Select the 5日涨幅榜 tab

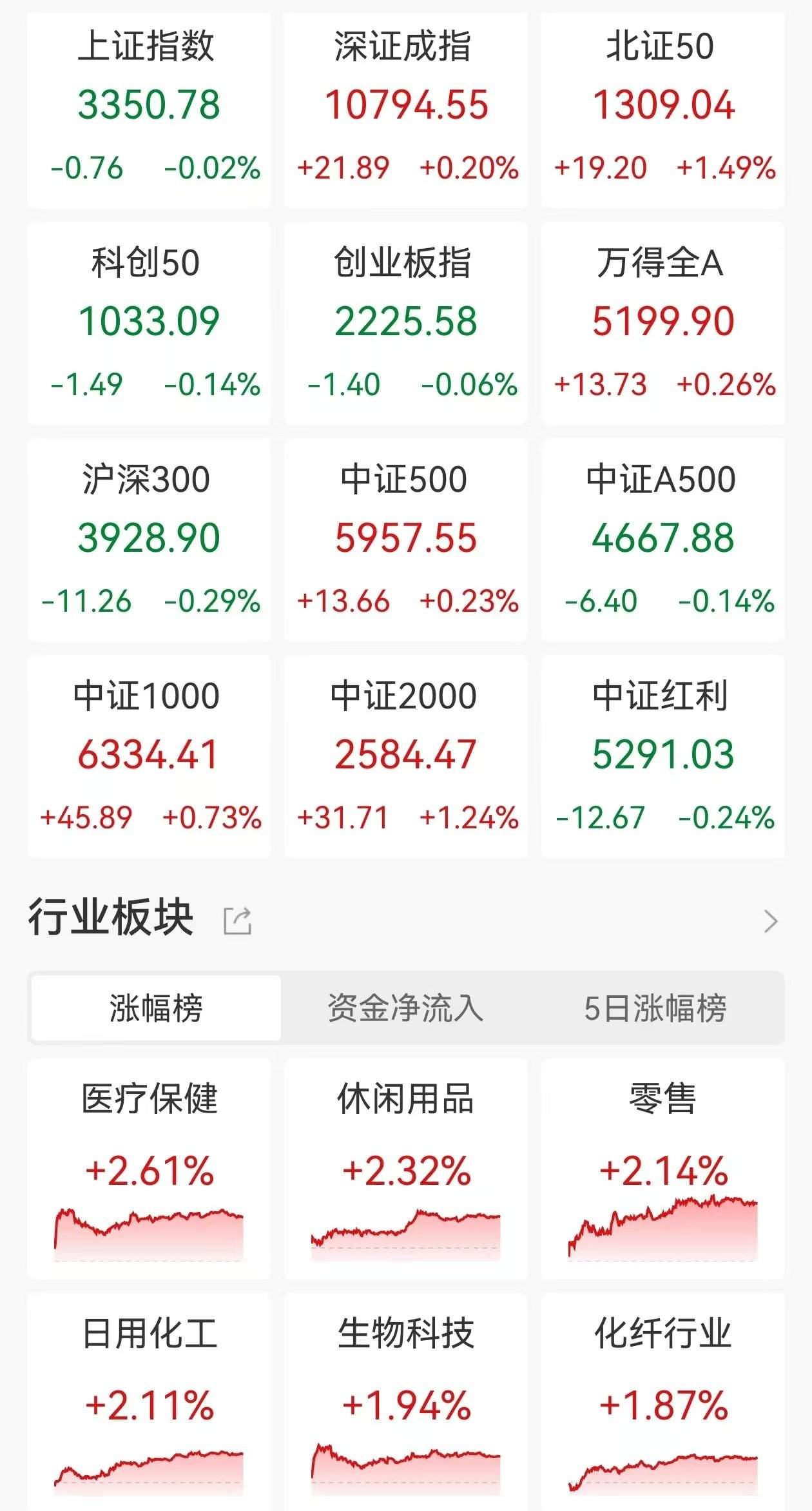[655, 1008]
